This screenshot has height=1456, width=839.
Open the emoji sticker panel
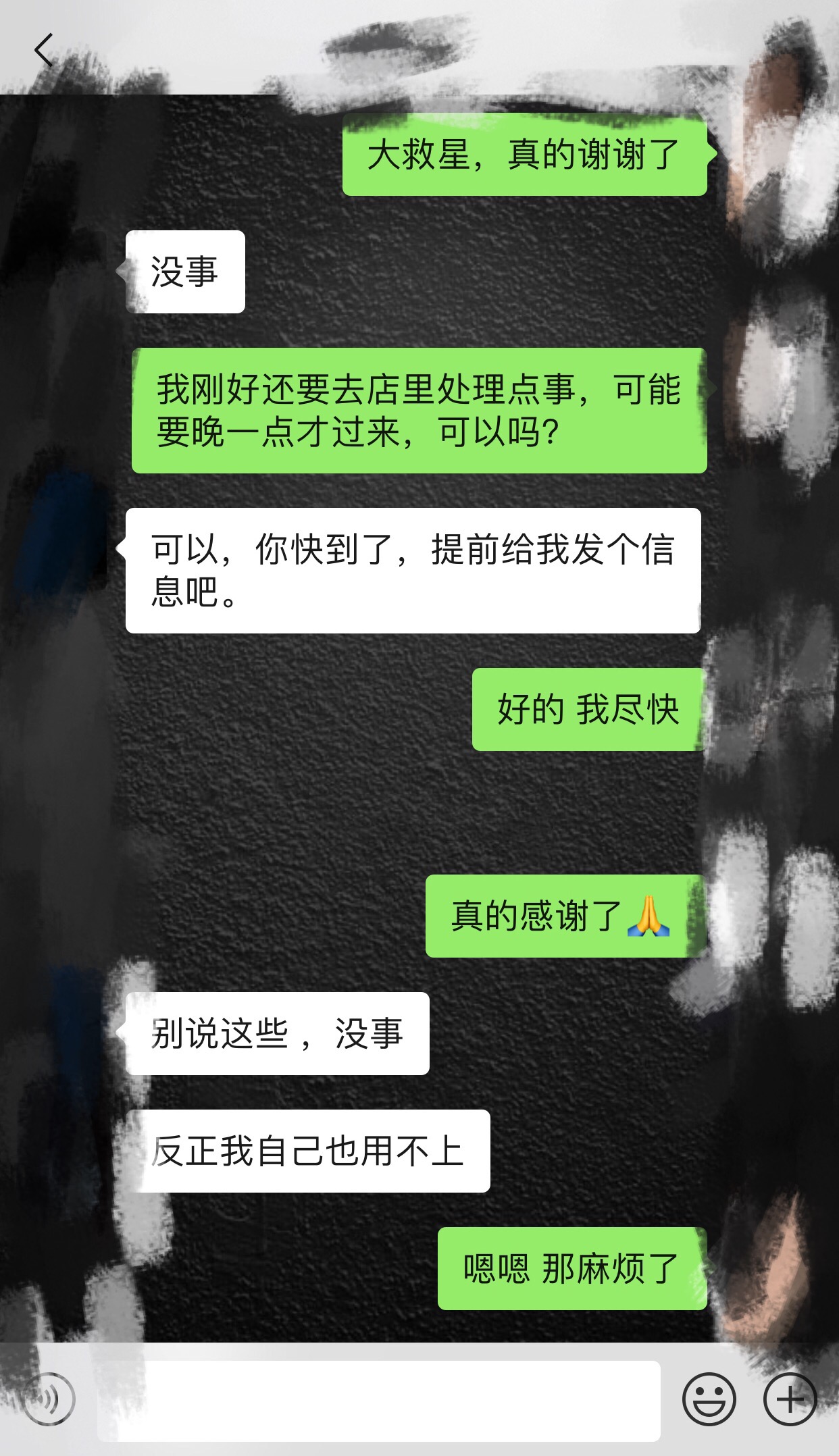(x=709, y=1399)
